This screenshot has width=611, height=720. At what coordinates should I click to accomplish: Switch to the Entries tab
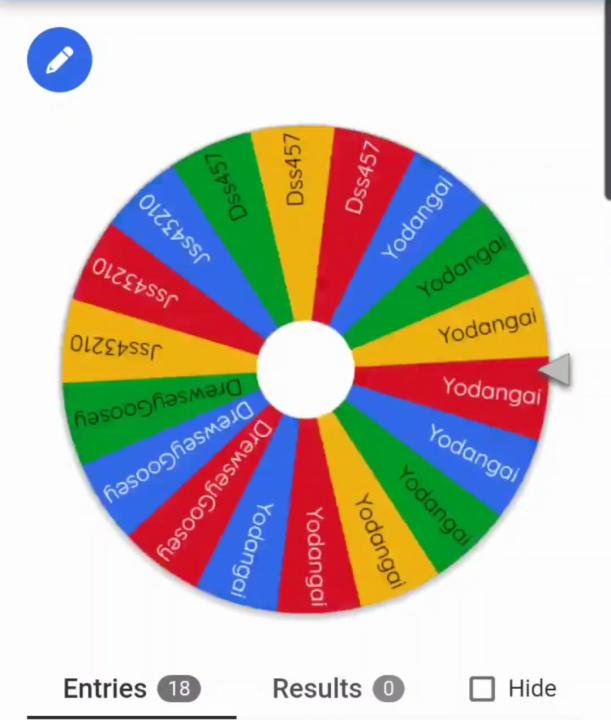(130, 689)
